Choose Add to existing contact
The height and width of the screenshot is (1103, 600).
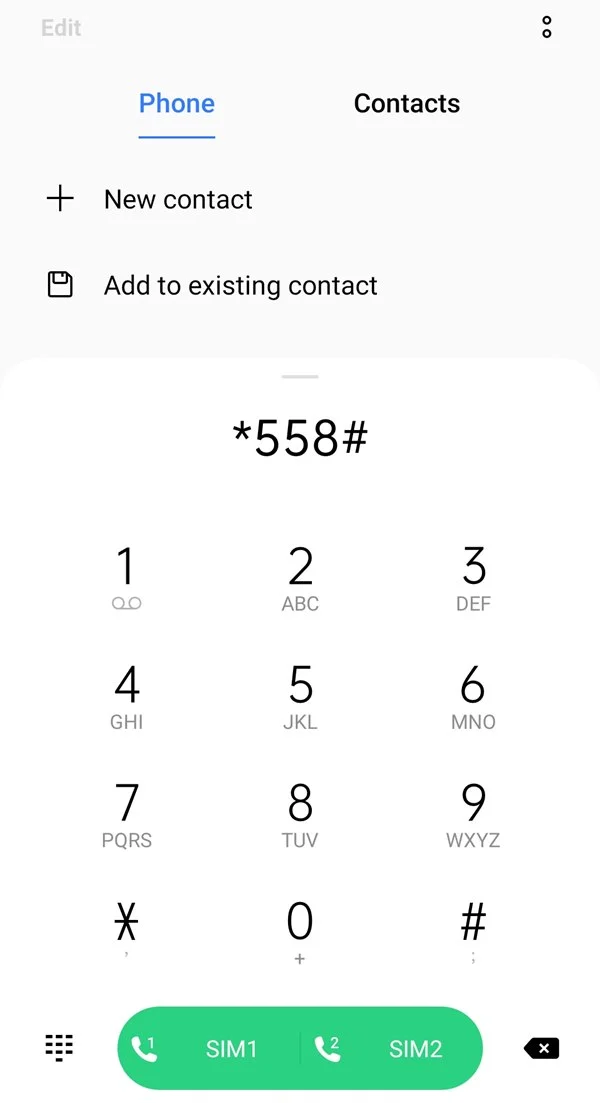212,286
